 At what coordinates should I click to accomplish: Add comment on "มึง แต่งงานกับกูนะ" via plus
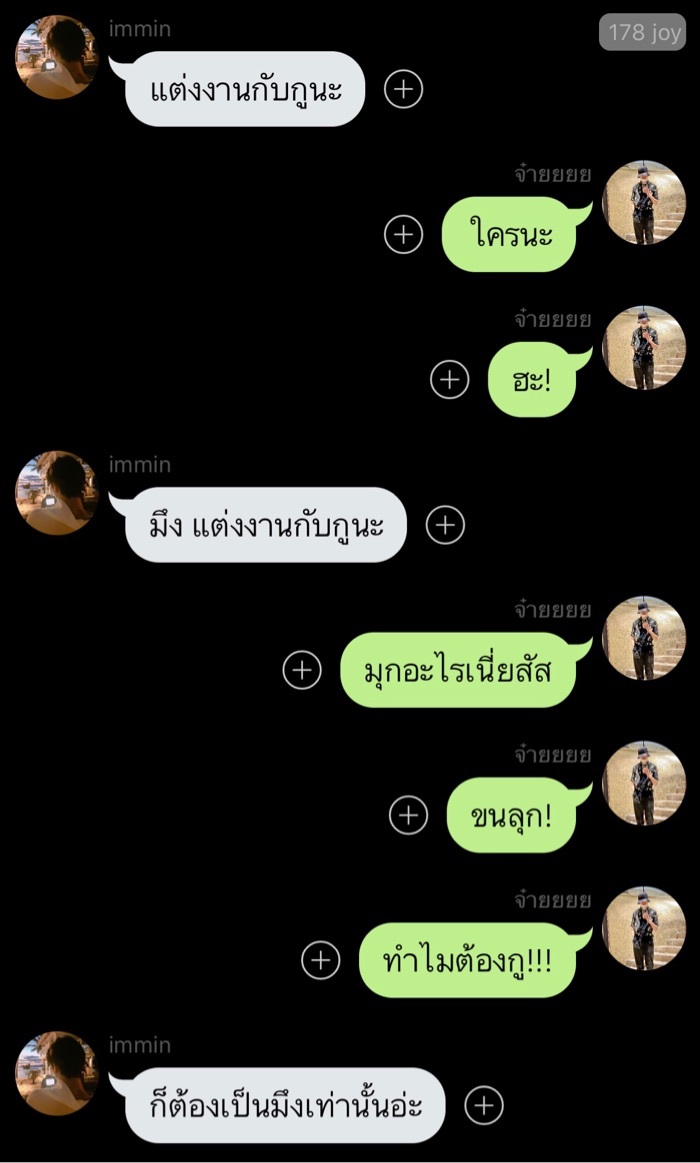pyautogui.click(x=446, y=525)
